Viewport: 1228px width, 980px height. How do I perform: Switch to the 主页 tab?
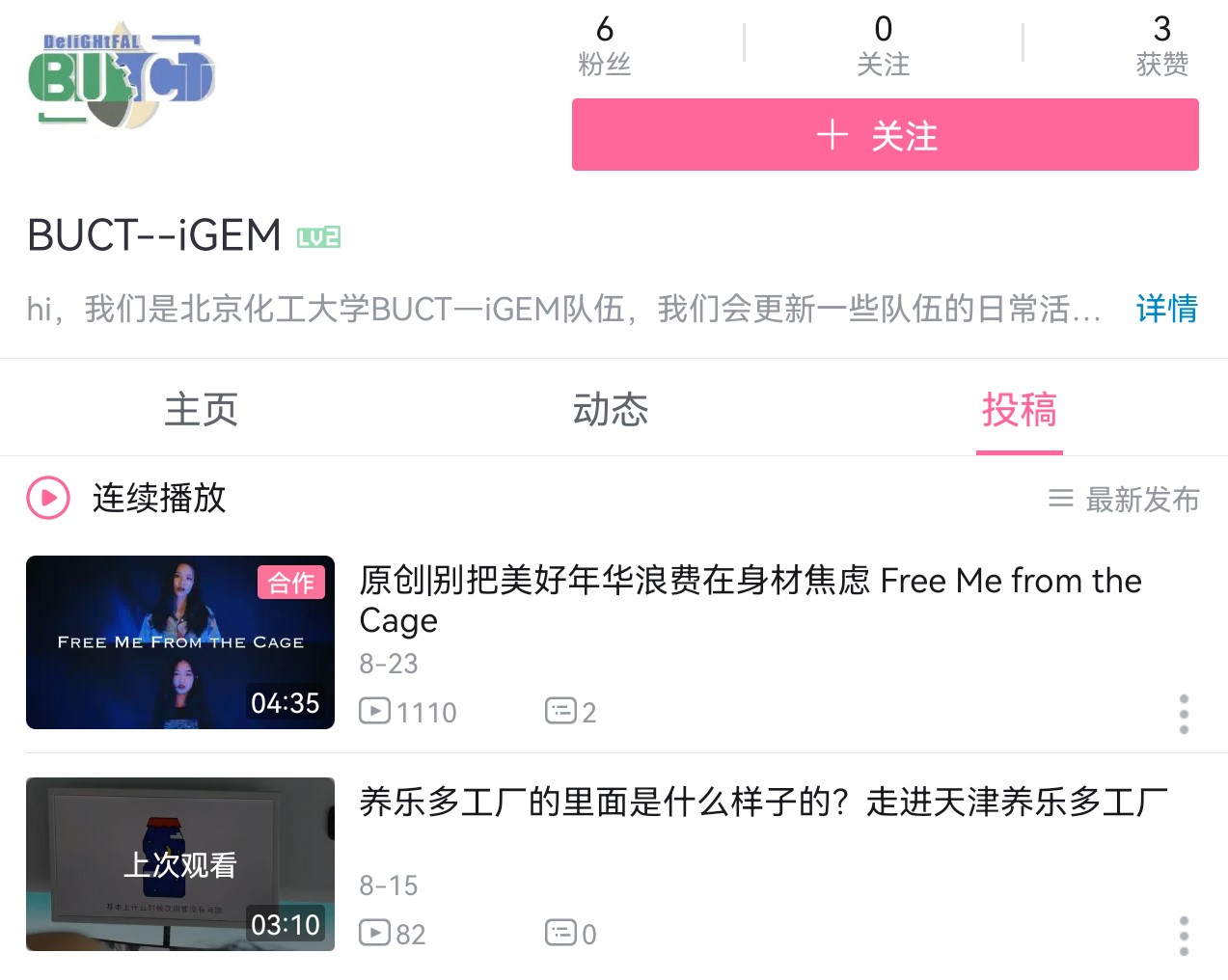tap(201, 410)
